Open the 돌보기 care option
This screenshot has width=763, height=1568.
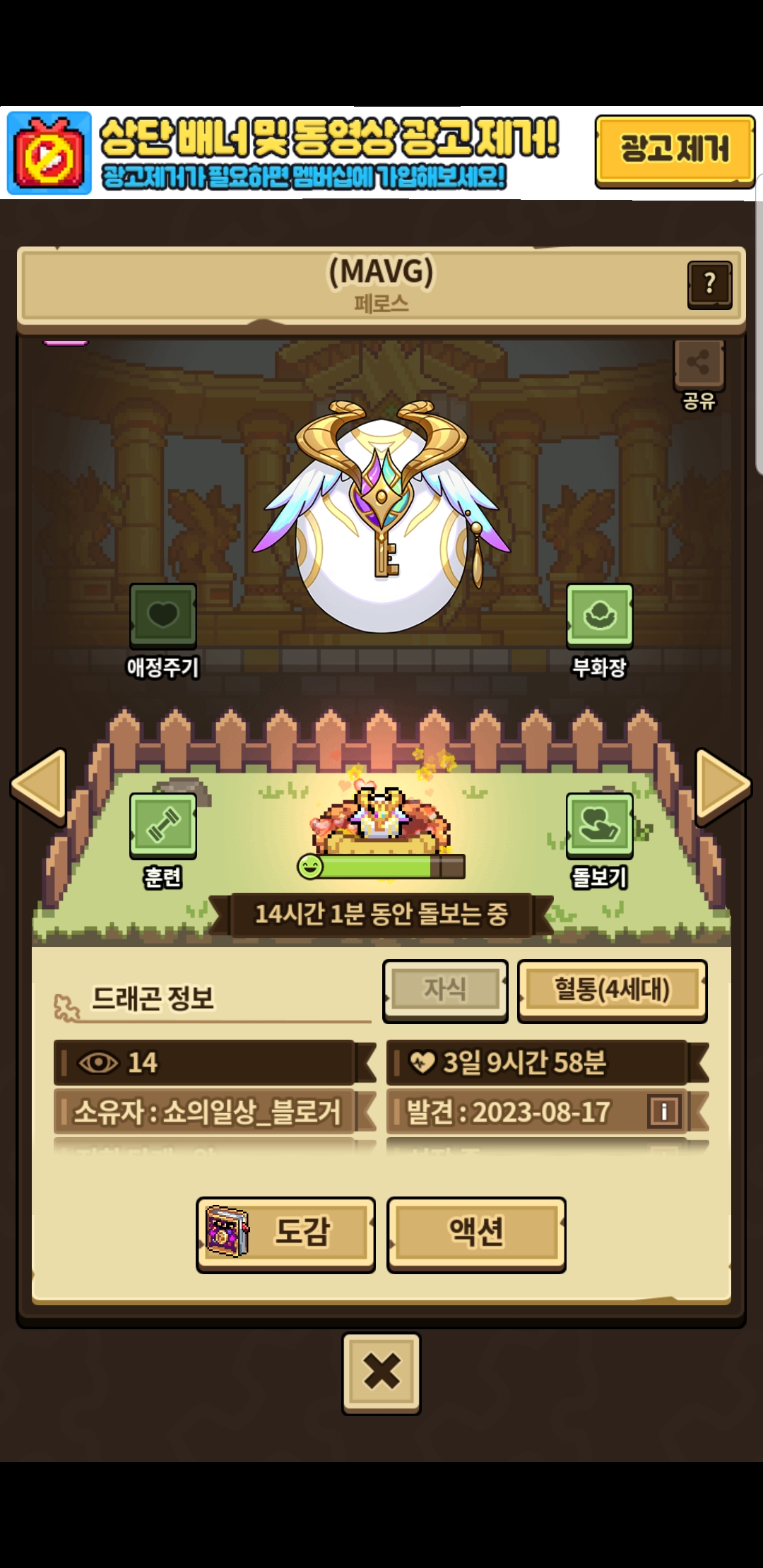point(599,825)
